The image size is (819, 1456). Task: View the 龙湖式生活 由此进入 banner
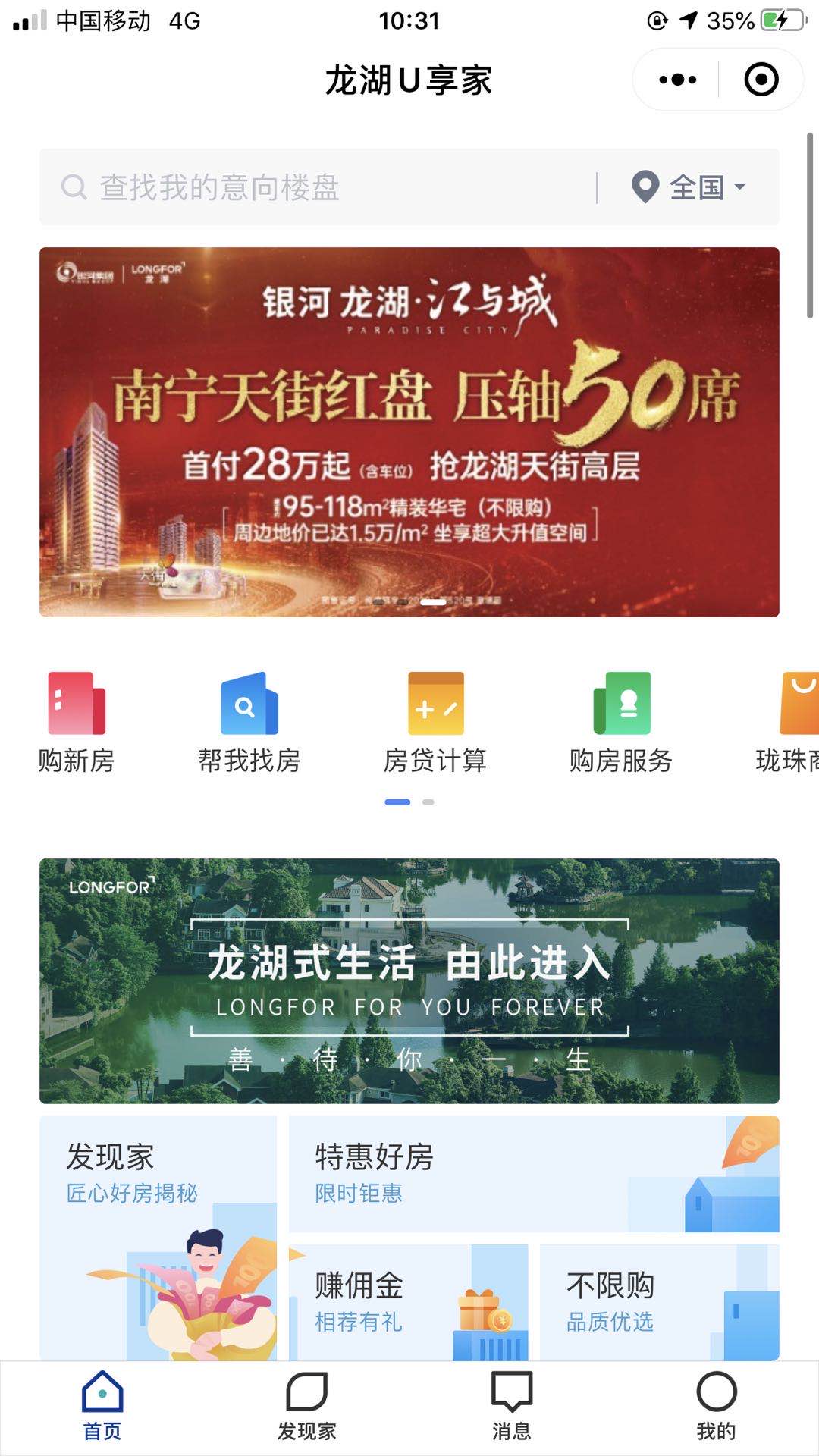tap(409, 980)
